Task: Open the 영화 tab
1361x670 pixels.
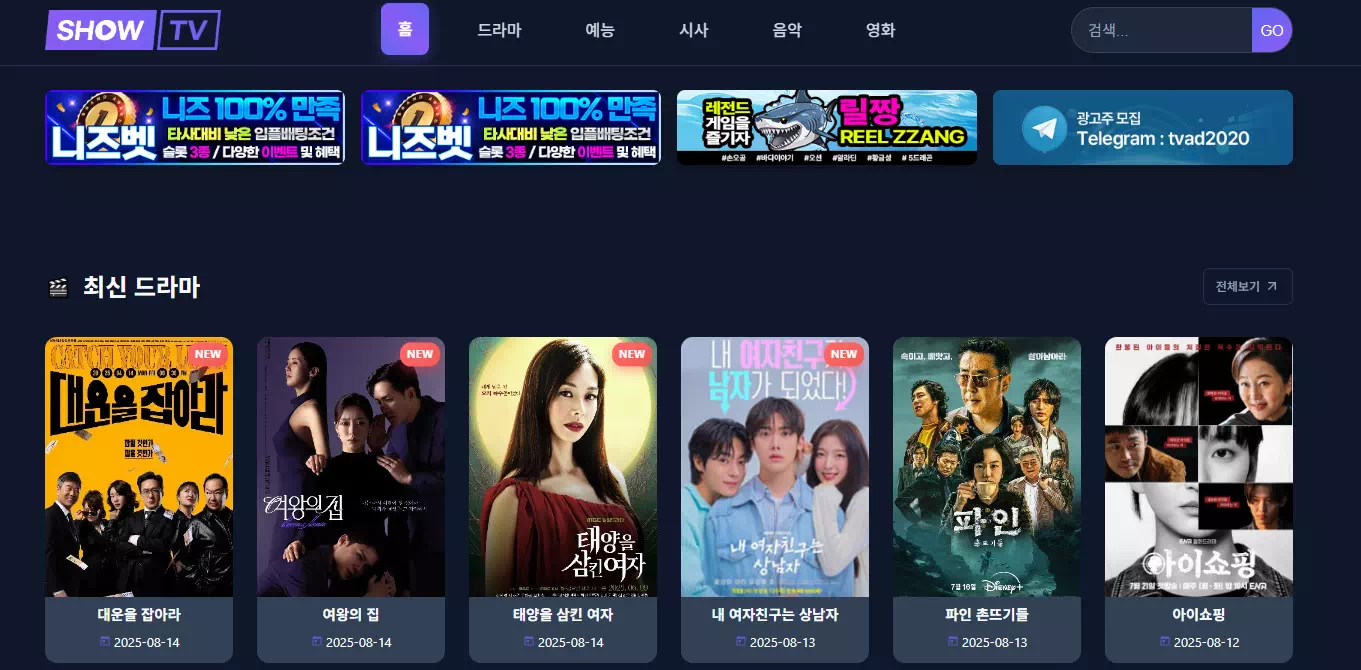Action: tap(880, 30)
